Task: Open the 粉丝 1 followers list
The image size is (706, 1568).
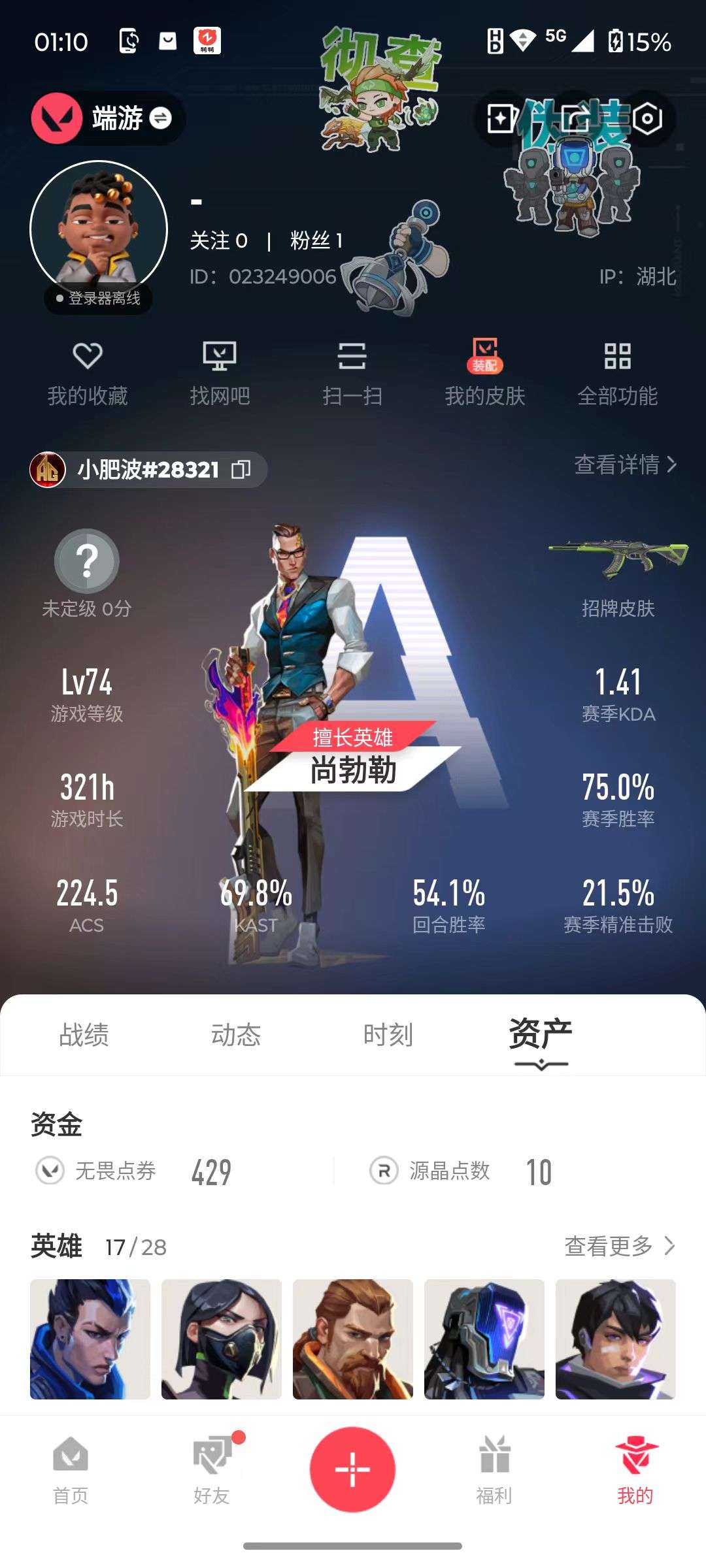Action: click(316, 241)
